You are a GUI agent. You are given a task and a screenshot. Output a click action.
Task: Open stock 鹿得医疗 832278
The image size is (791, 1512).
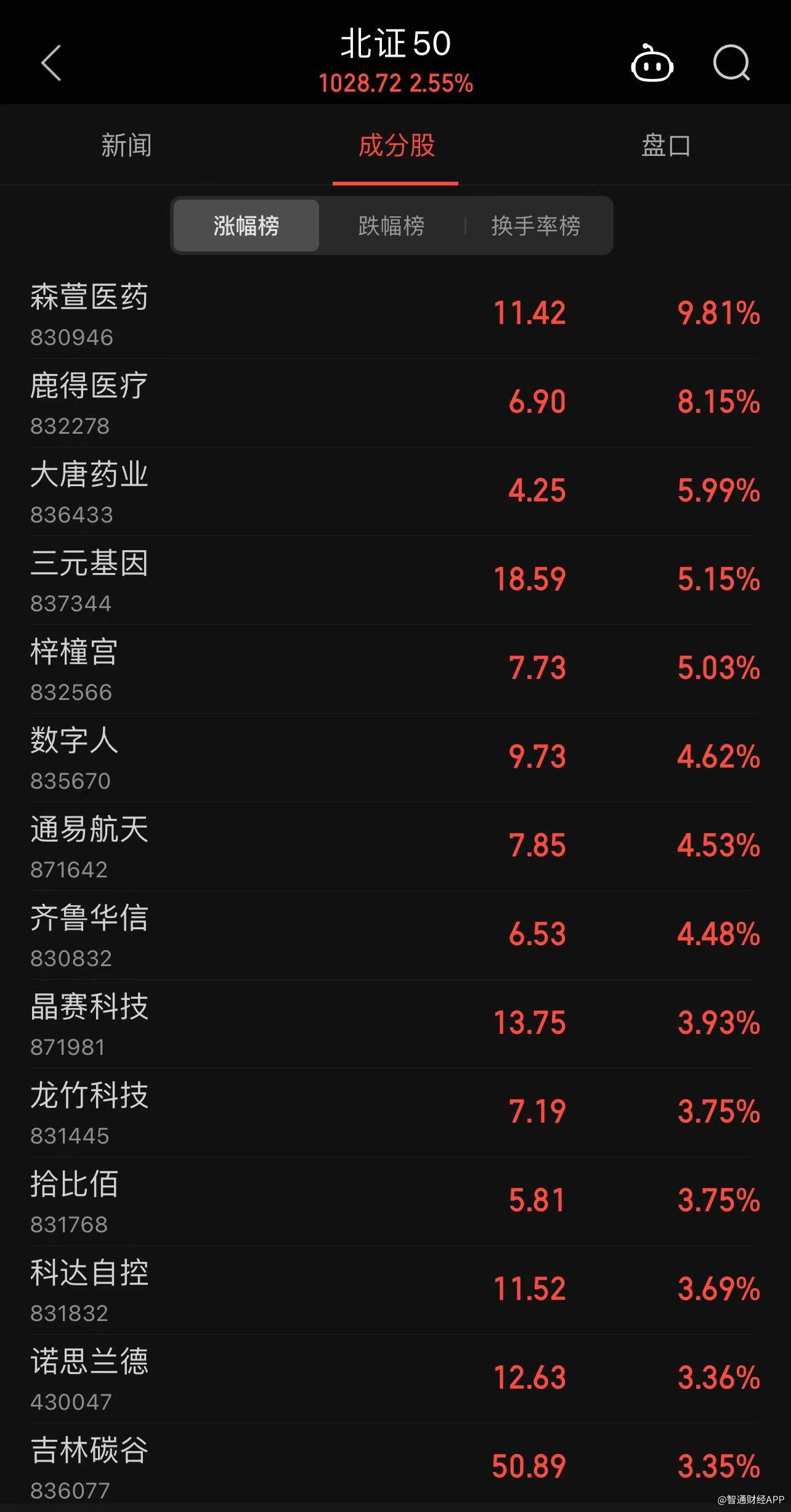(394, 403)
